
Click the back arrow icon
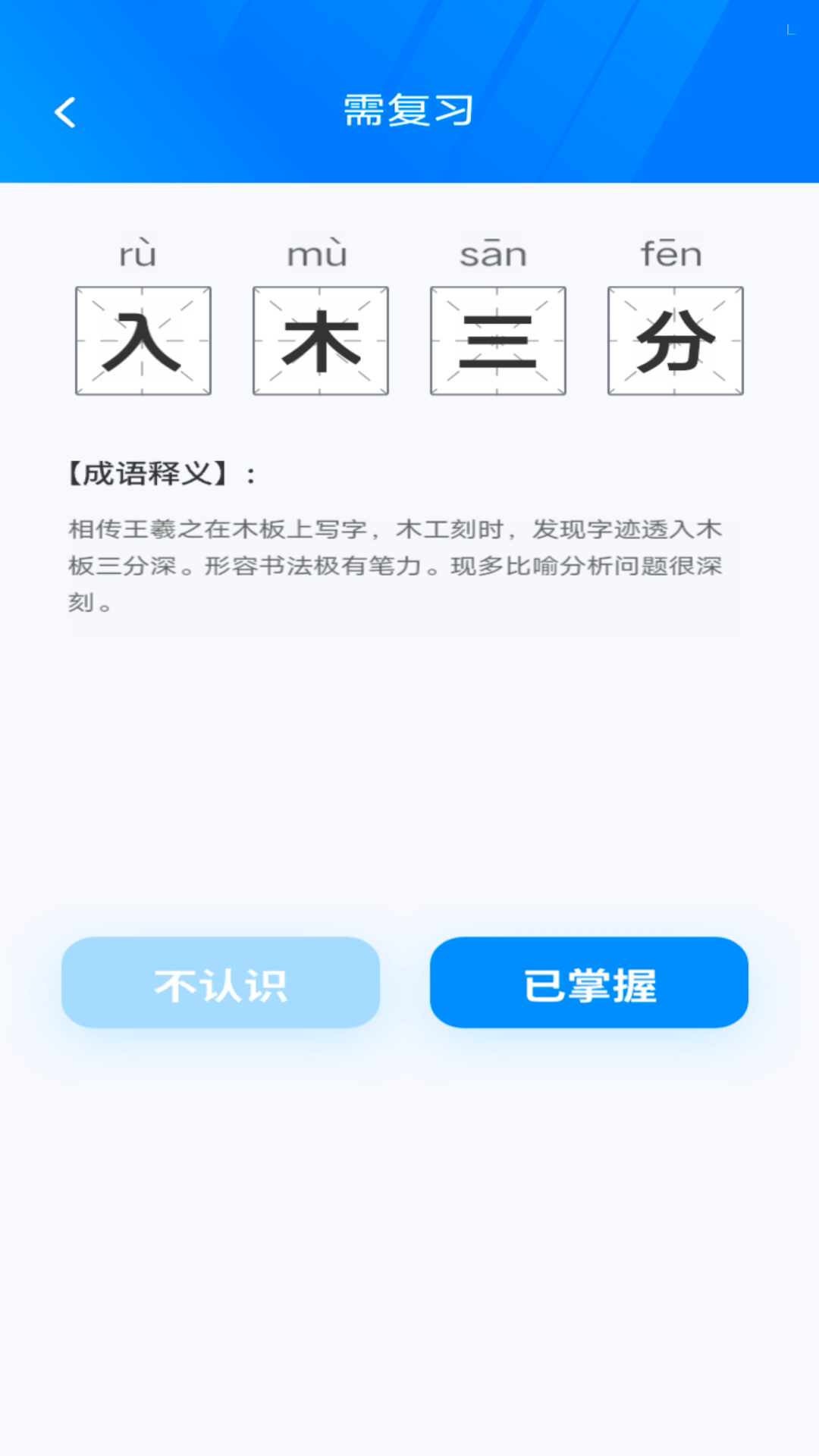pos(64,111)
